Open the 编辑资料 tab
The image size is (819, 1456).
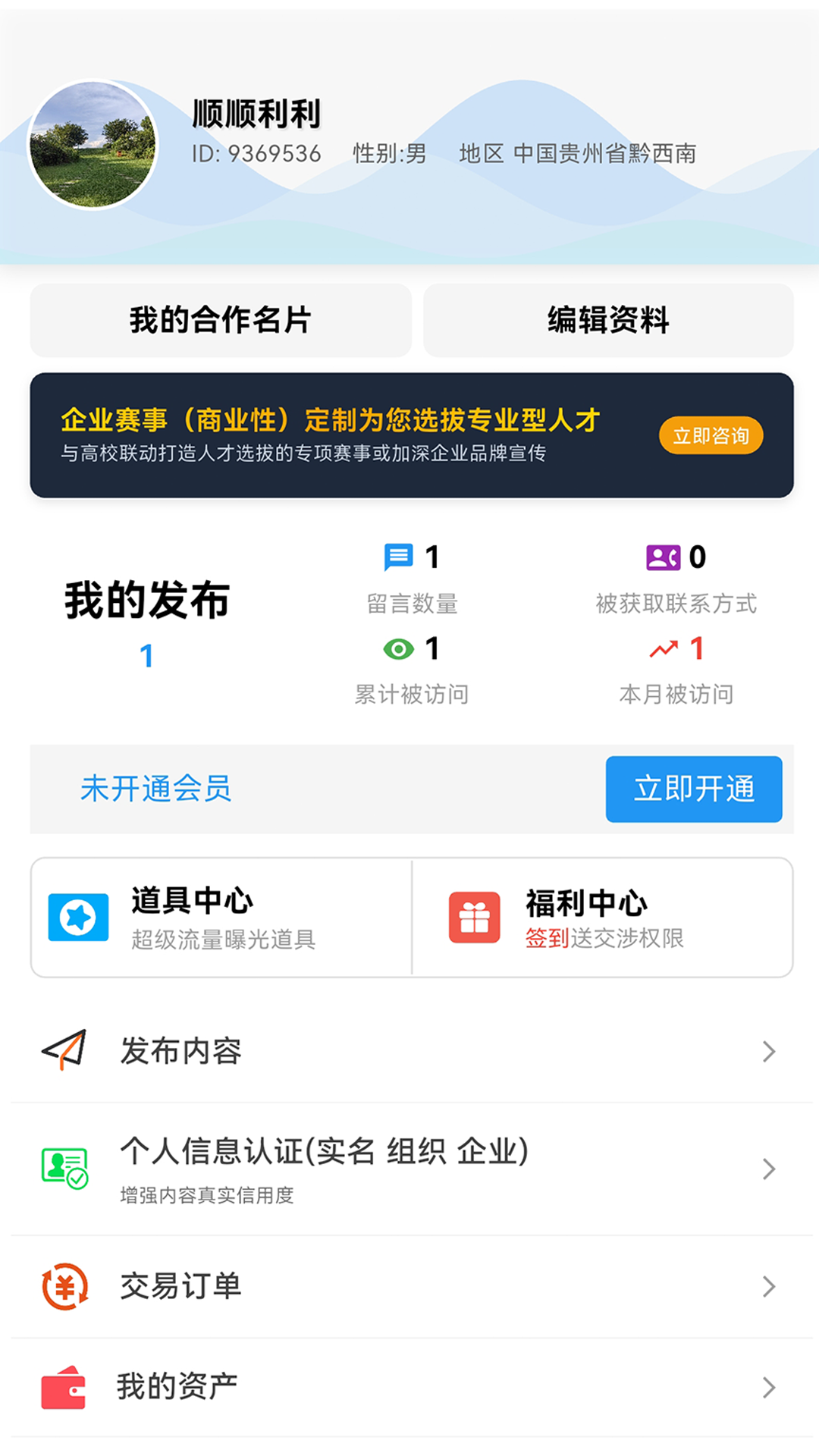tap(609, 320)
